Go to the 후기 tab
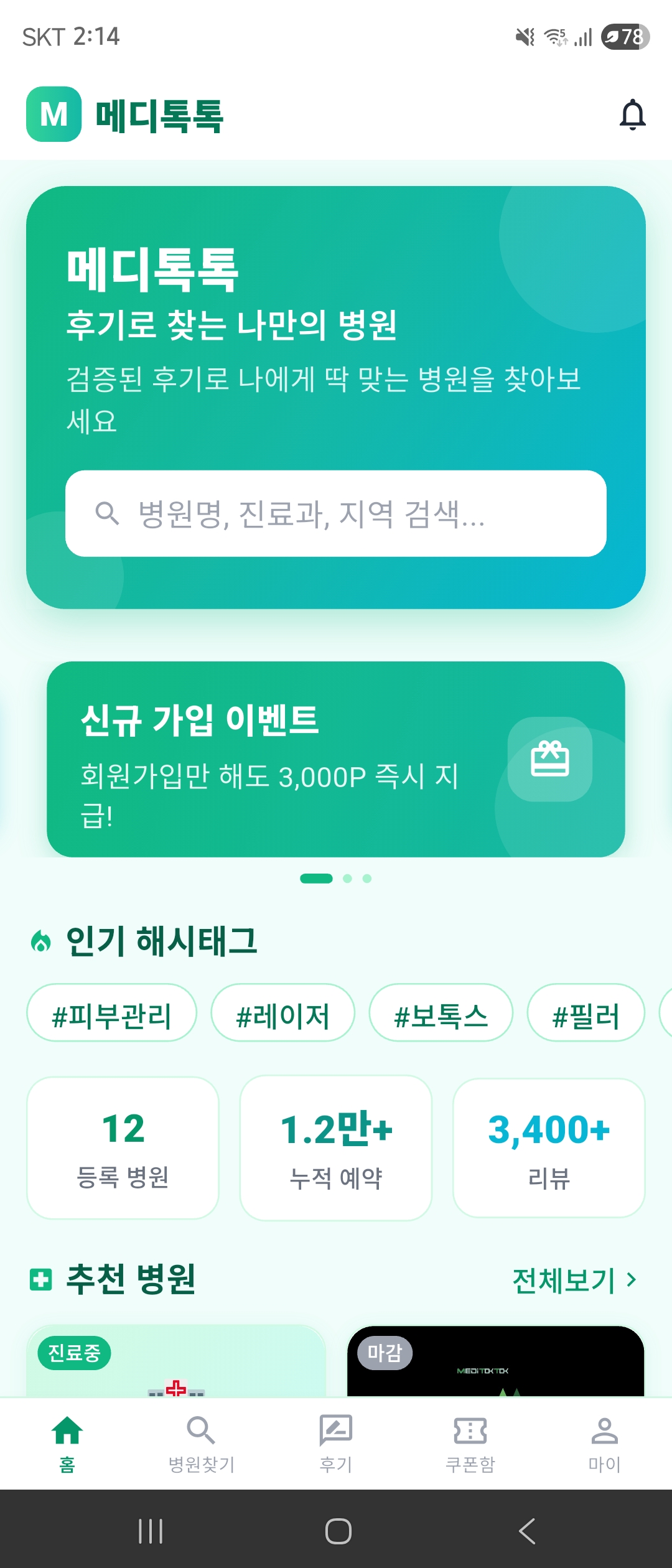 tap(336, 1444)
